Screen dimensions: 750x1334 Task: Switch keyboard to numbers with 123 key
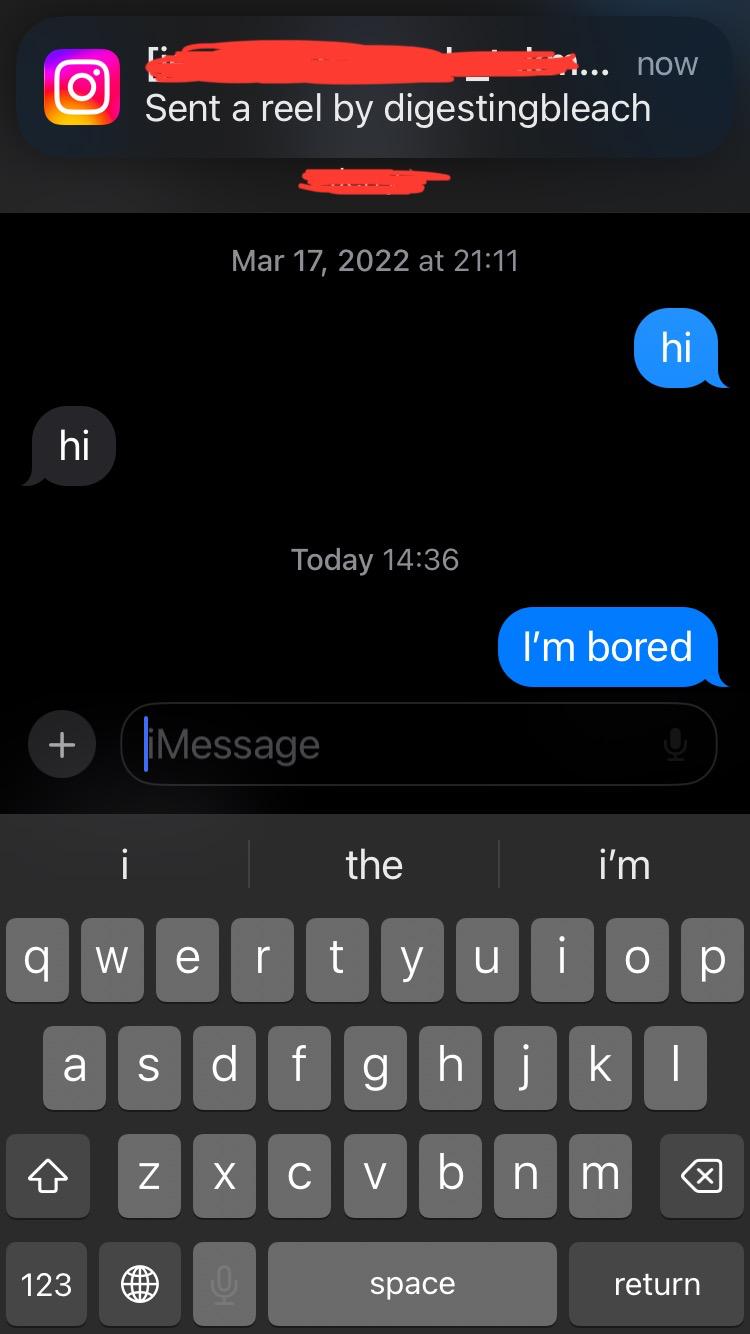click(47, 1284)
